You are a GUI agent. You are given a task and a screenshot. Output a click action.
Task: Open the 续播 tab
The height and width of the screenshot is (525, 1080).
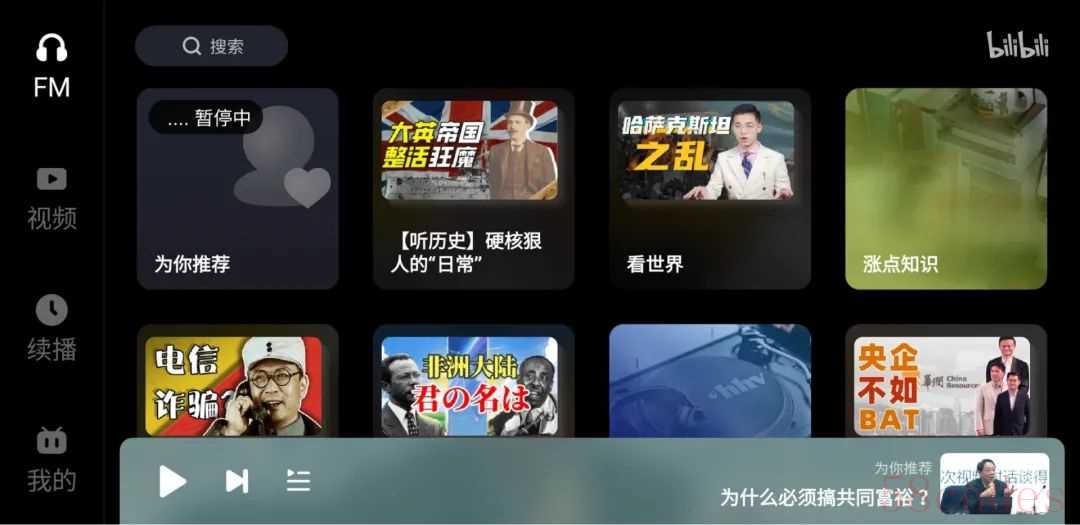click(52, 328)
